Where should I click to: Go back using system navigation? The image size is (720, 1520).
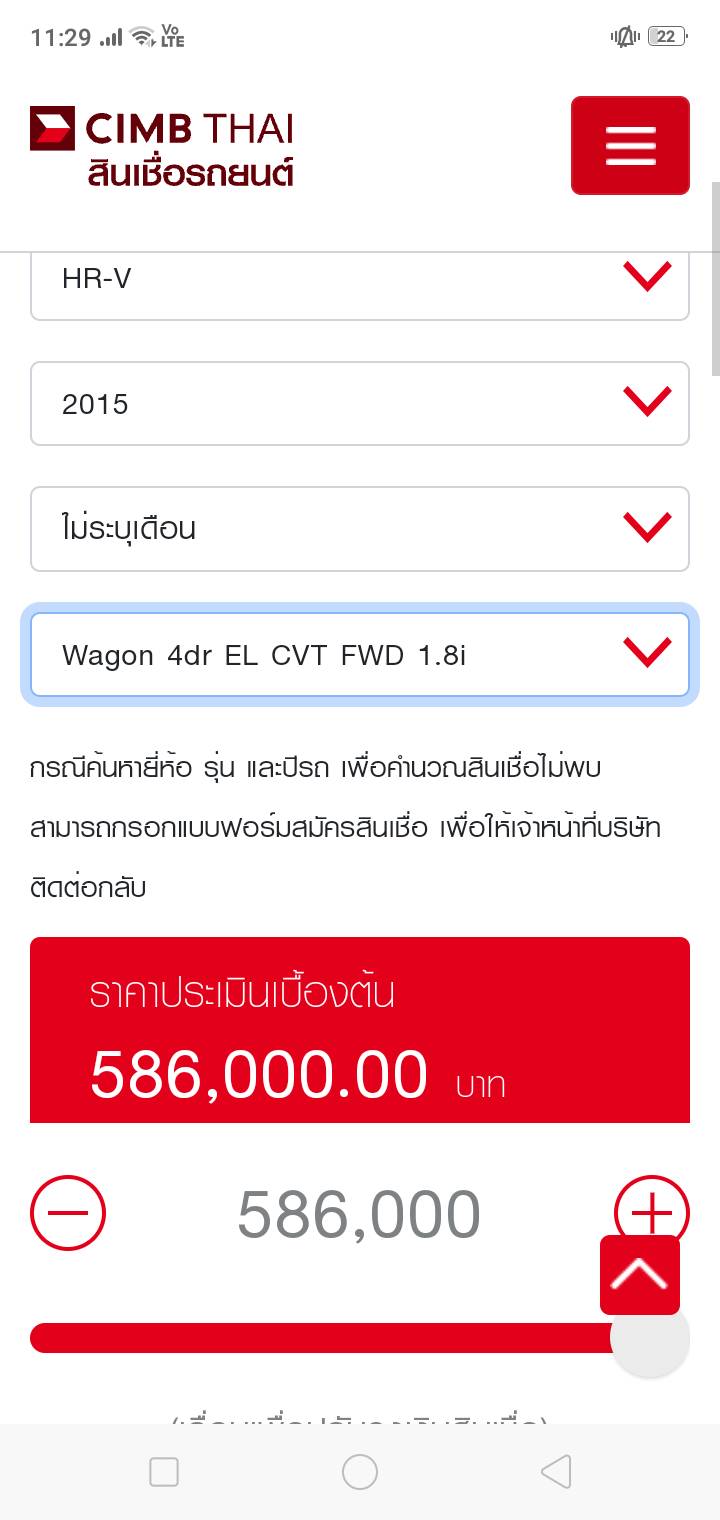tap(556, 1472)
